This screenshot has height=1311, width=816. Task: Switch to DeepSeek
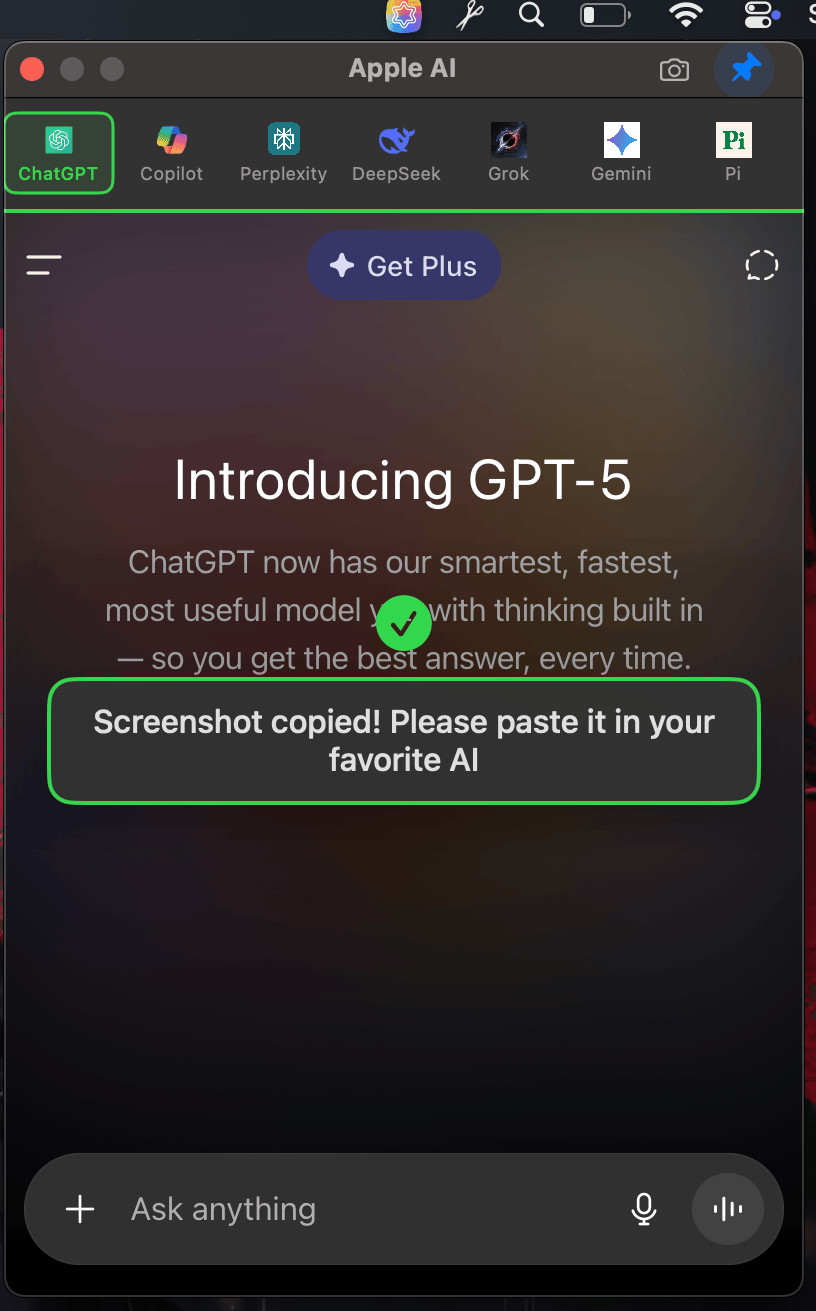396,153
